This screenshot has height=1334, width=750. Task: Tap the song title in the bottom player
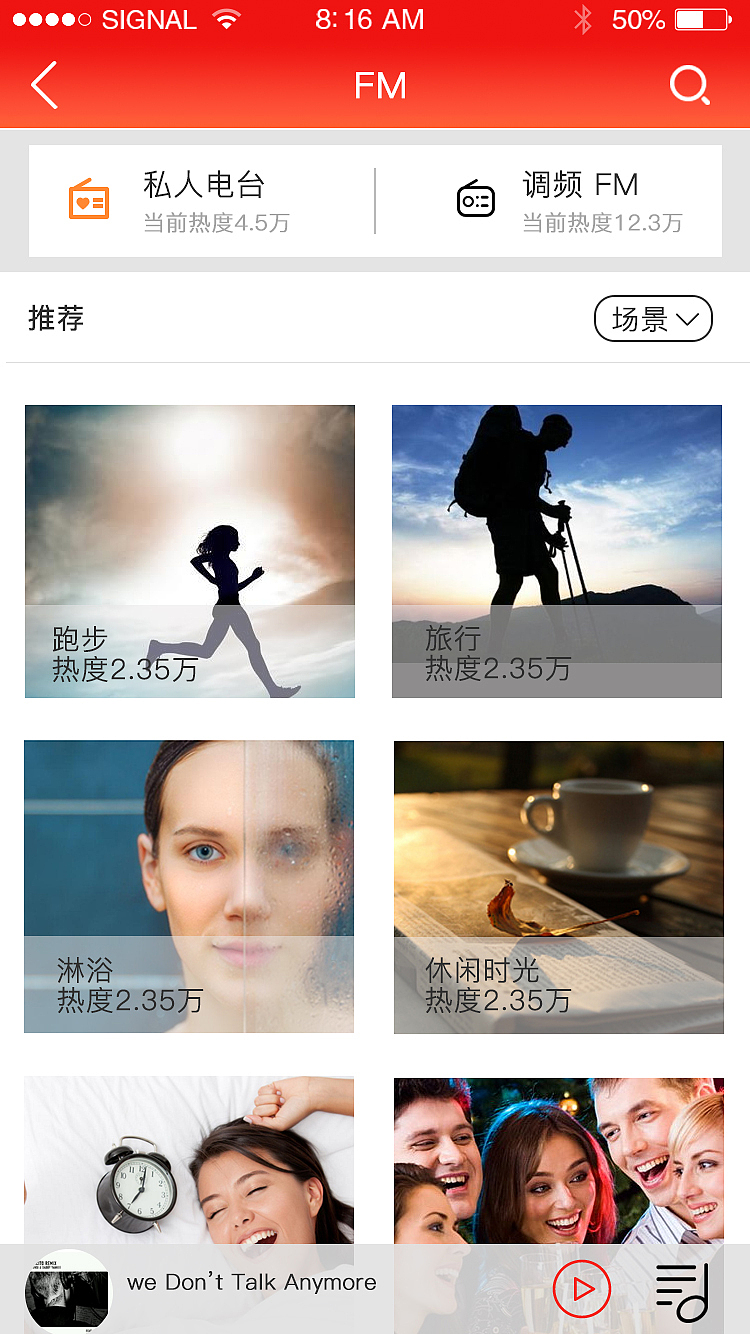251,1282
